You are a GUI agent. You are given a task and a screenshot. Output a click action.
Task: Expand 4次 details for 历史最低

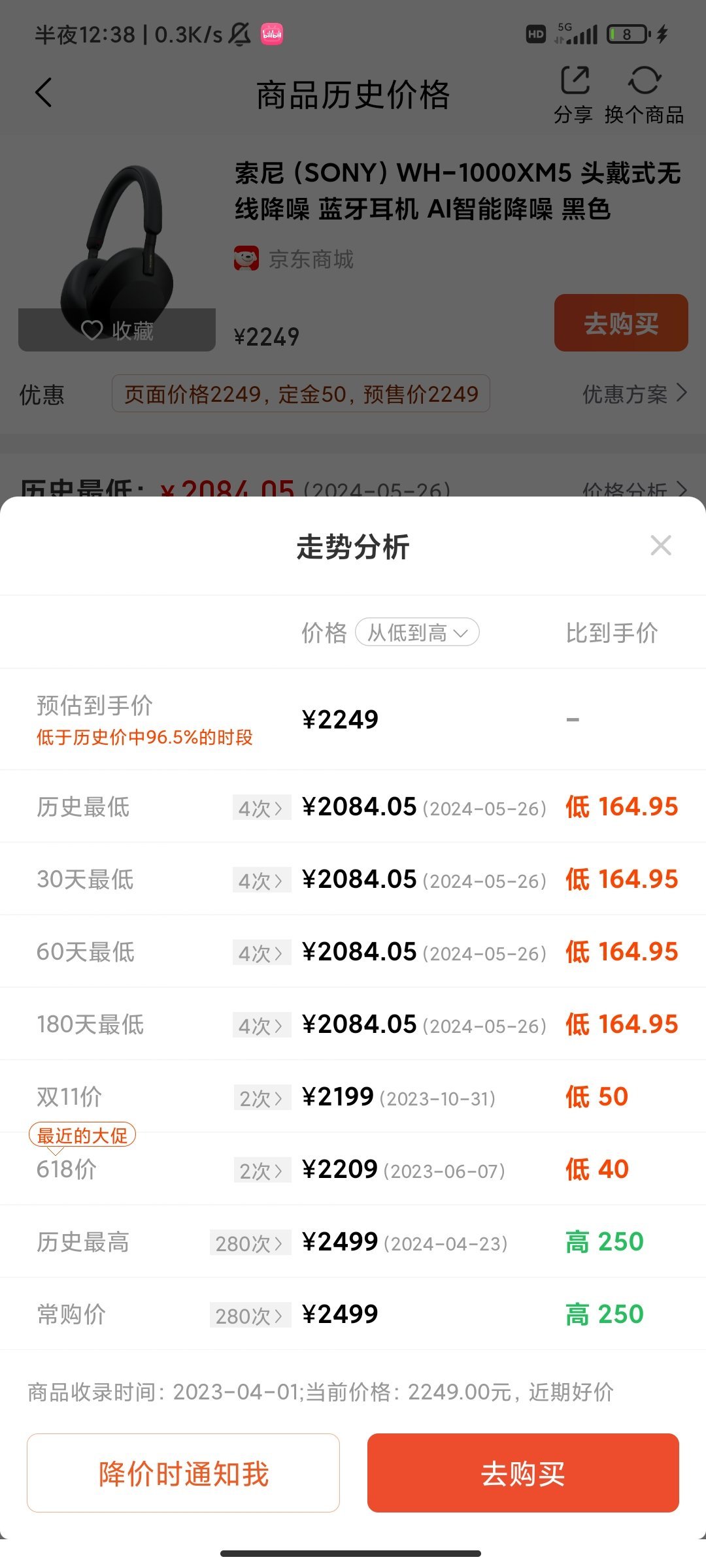click(261, 809)
